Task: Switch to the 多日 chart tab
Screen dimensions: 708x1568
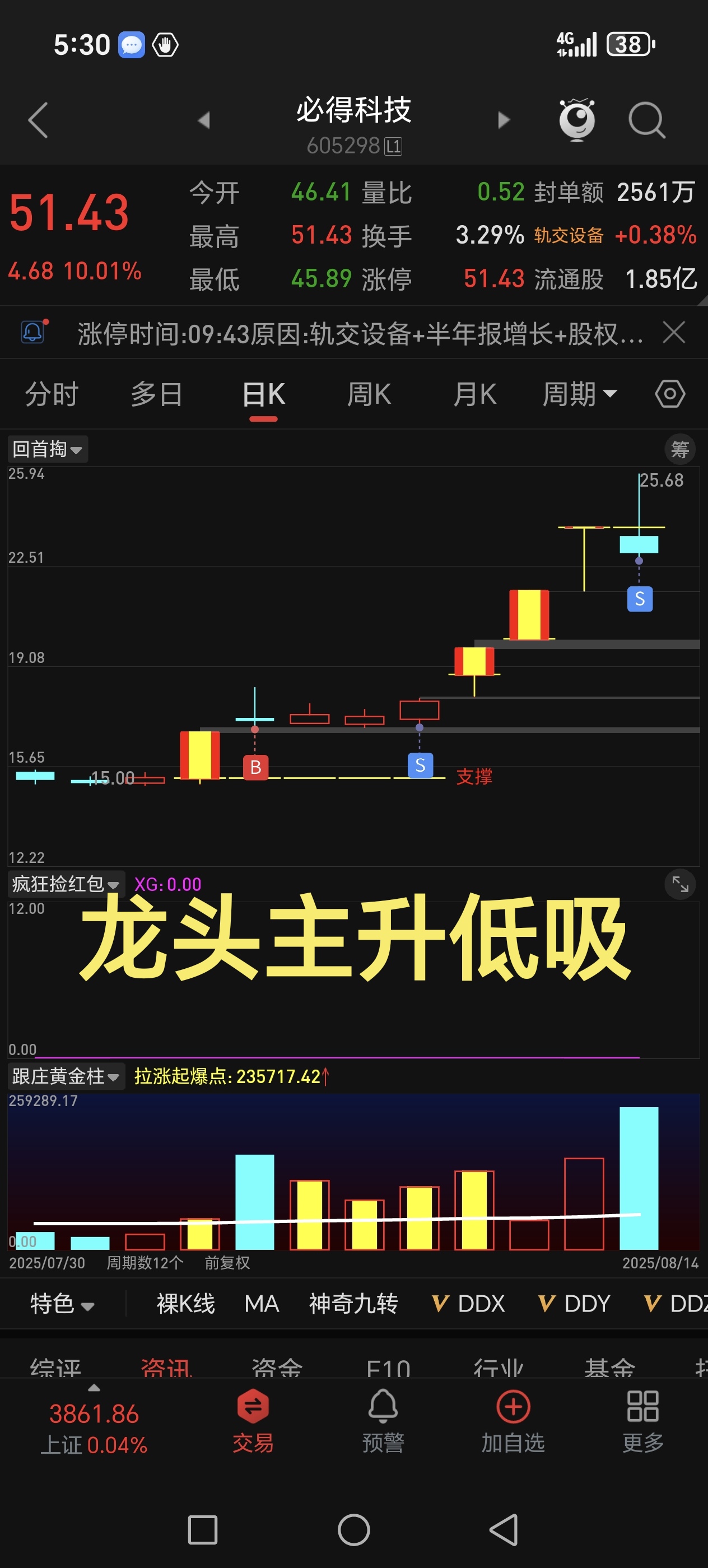Action: click(x=156, y=394)
